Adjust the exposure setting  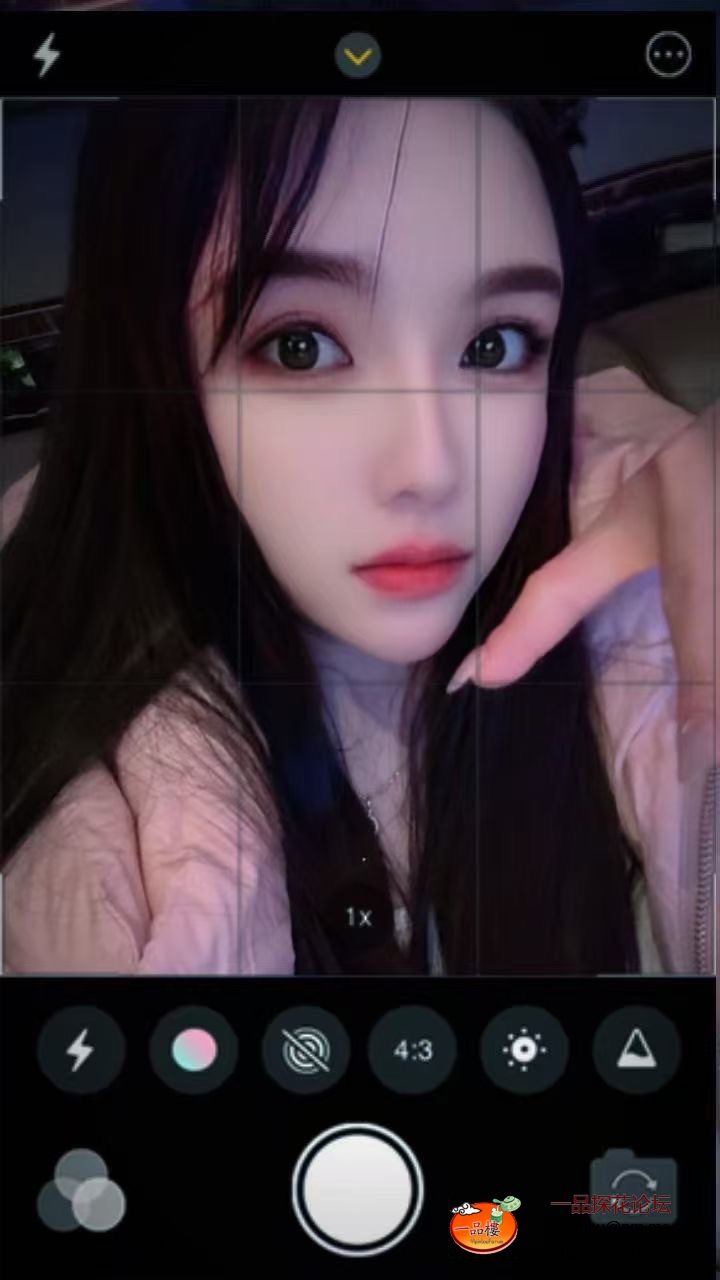(524, 1050)
